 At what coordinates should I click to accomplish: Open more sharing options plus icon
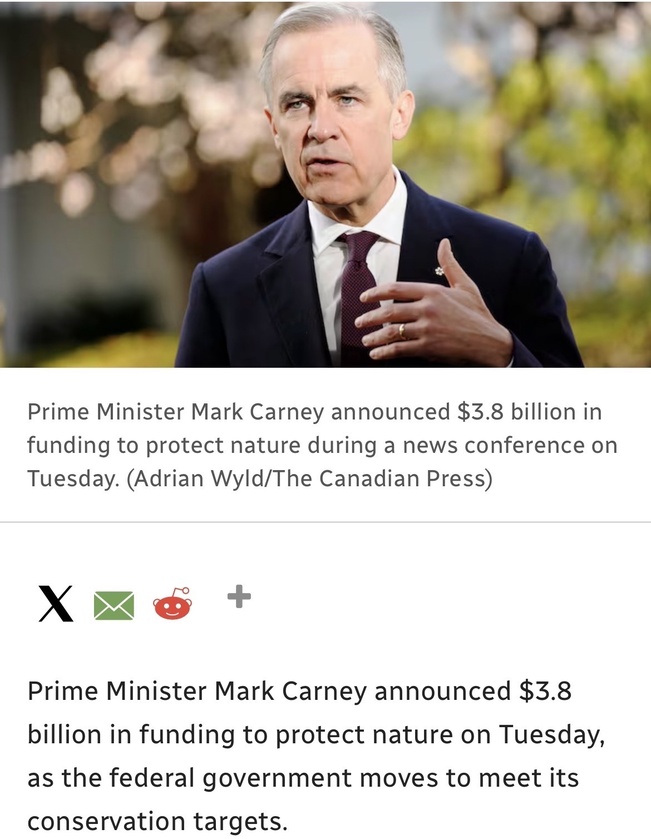pyautogui.click(x=239, y=597)
